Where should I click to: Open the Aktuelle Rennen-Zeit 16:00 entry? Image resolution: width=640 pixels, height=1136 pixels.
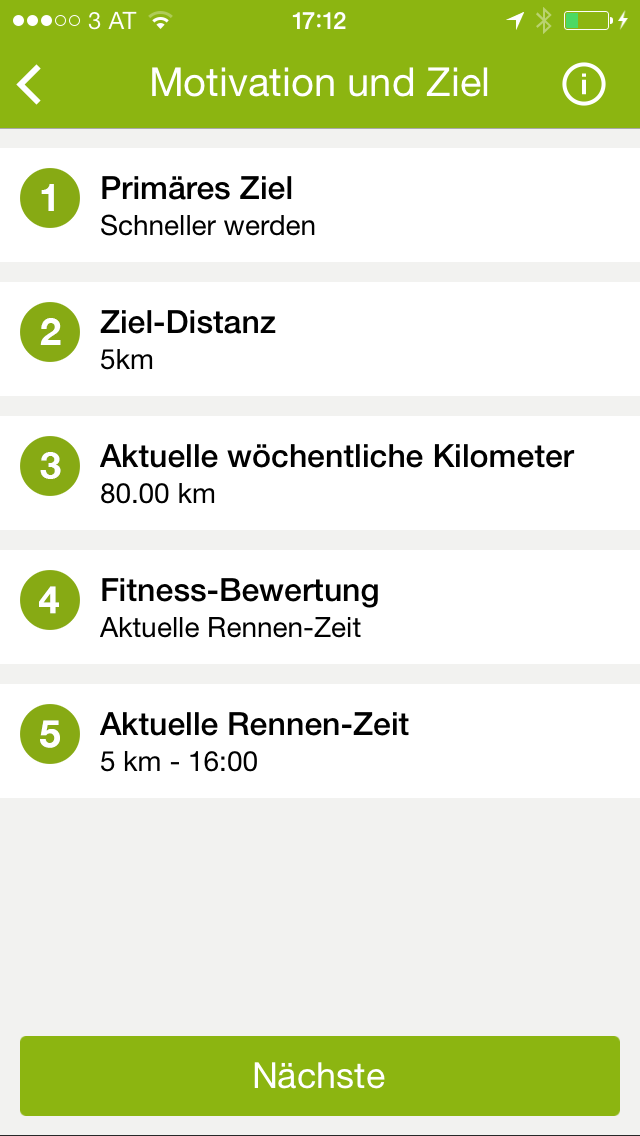tap(320, 741)
